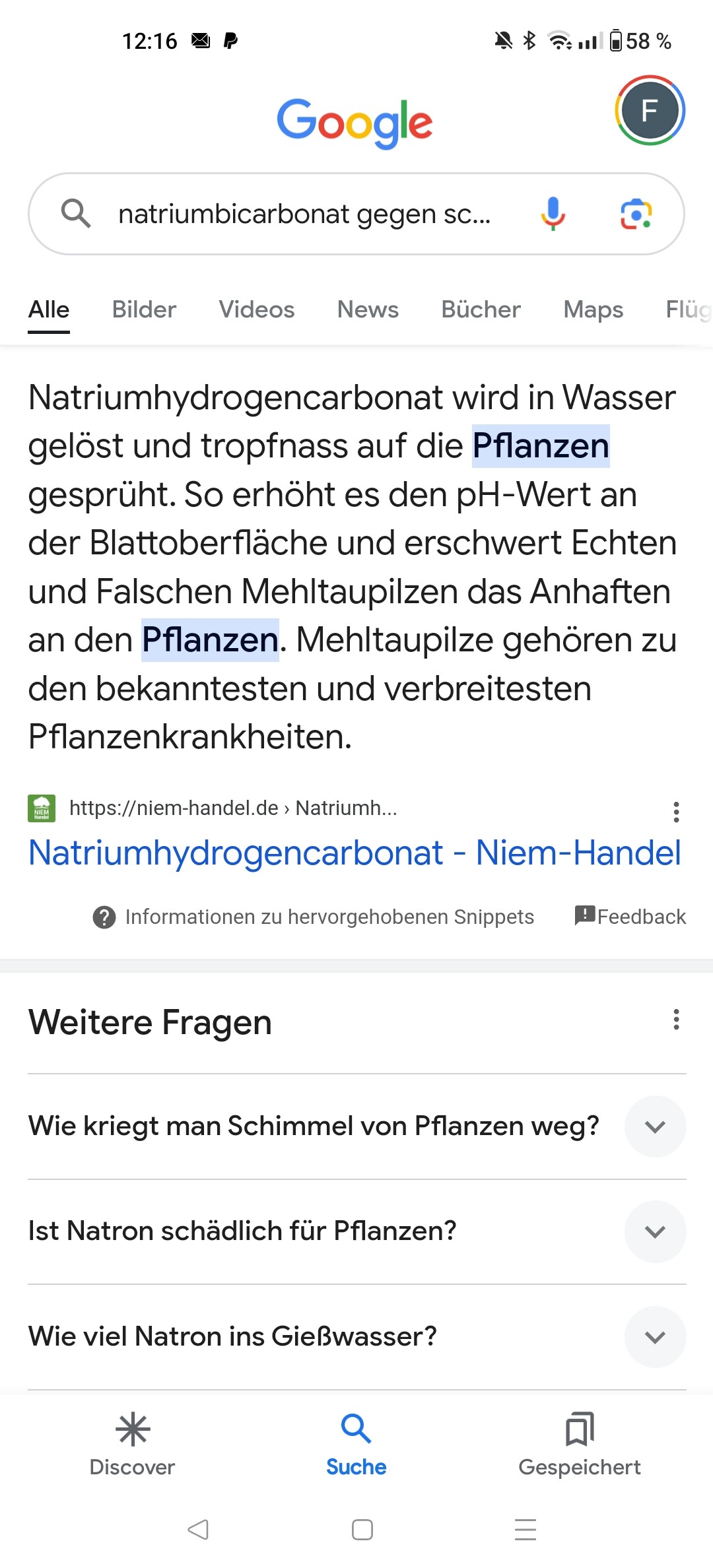Image resolution: width=713 pixels, height=1568 pixels.
Task: Tap the system back button
Action: pos(198,1529)
